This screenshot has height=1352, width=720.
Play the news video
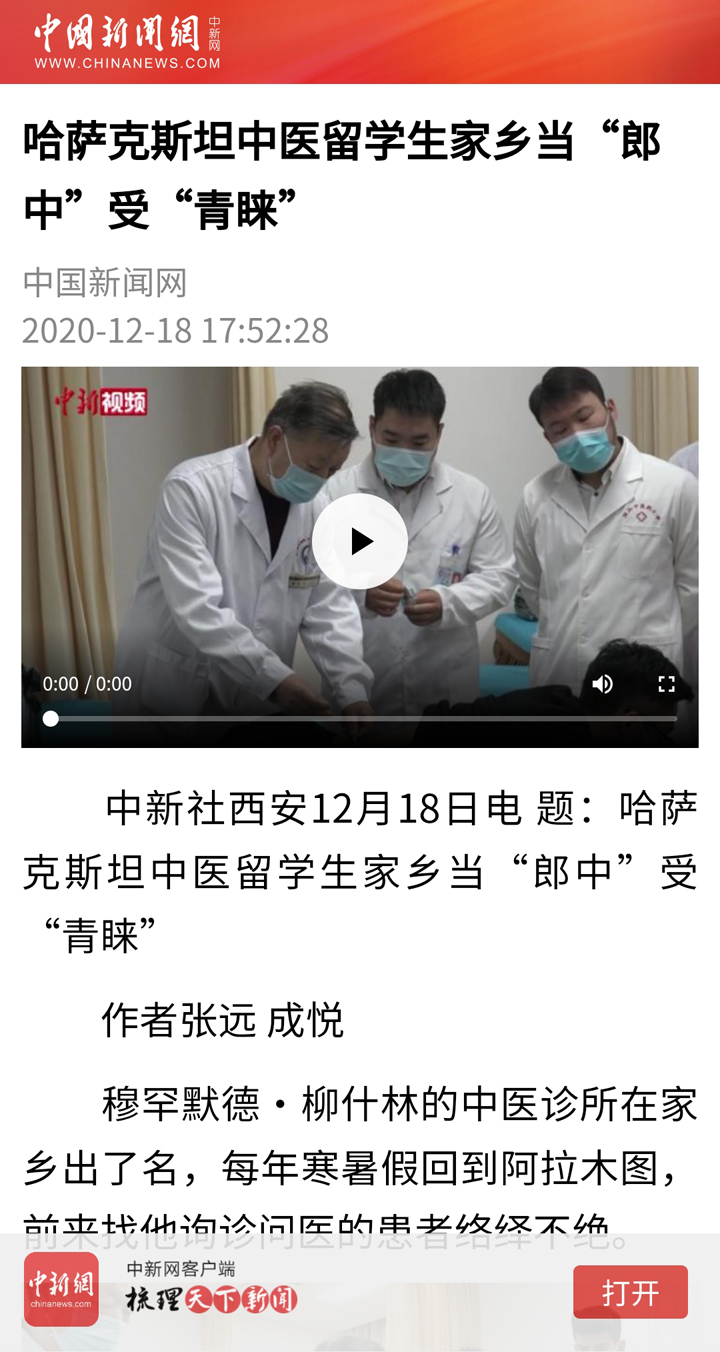[359, 541]
